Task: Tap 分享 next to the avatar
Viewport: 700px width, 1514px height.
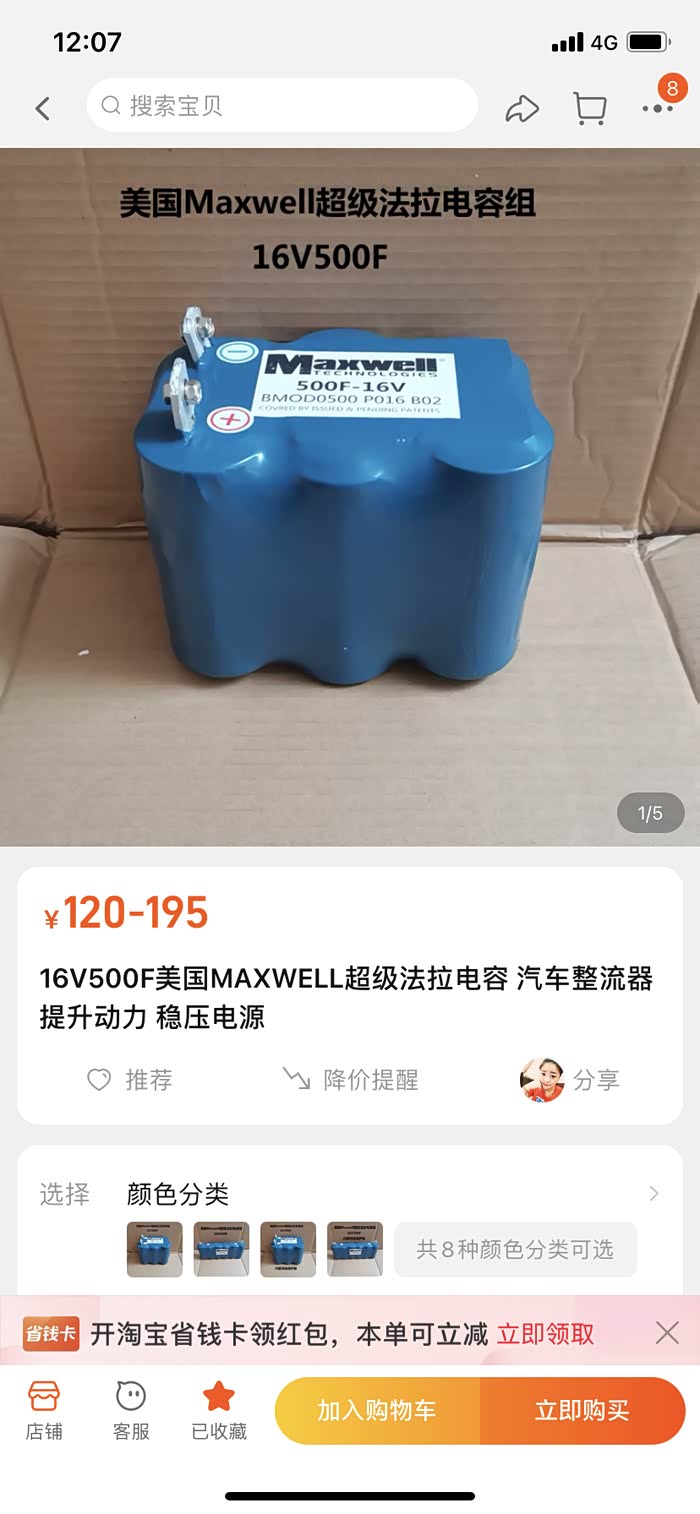Action: 595,1080
